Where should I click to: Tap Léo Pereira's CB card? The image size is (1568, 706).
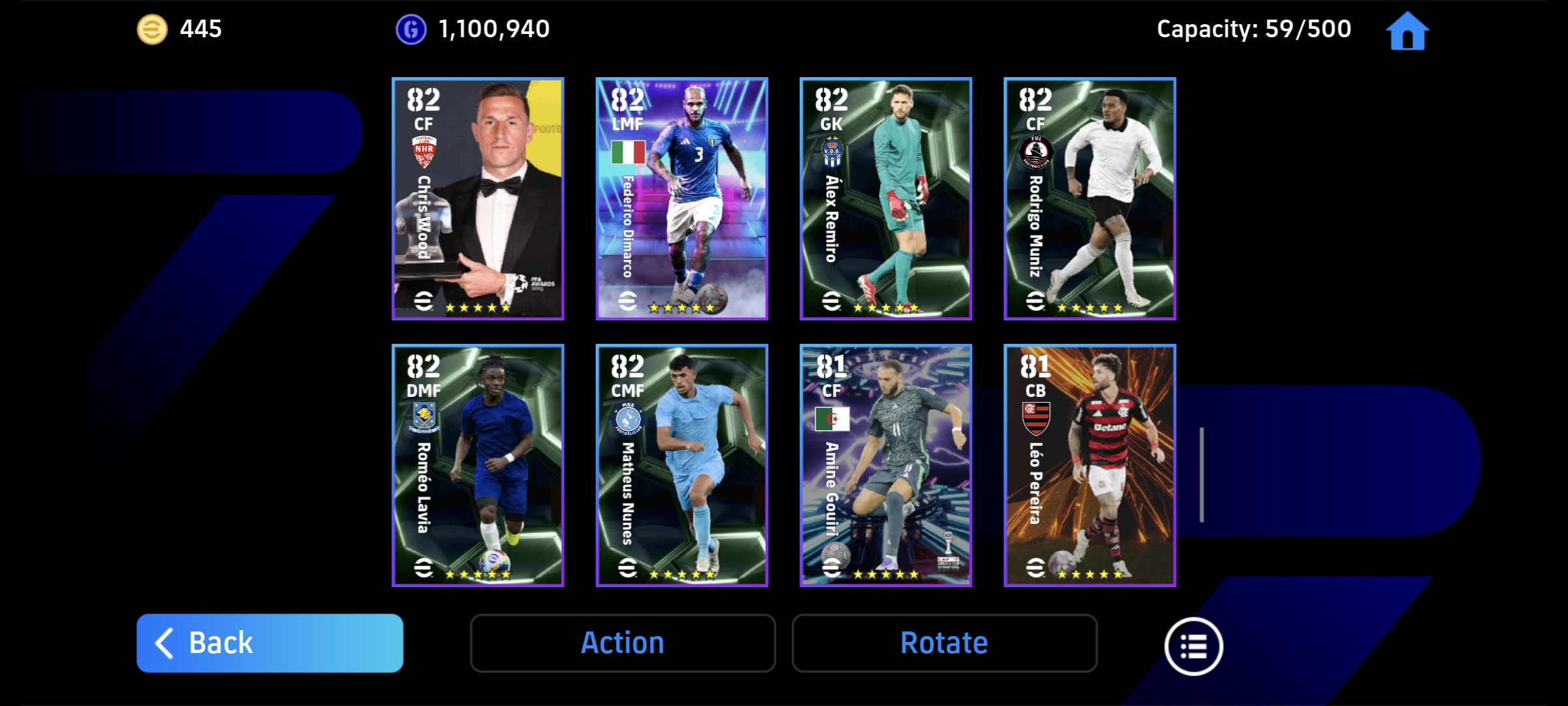click(x=1089, y=465)
